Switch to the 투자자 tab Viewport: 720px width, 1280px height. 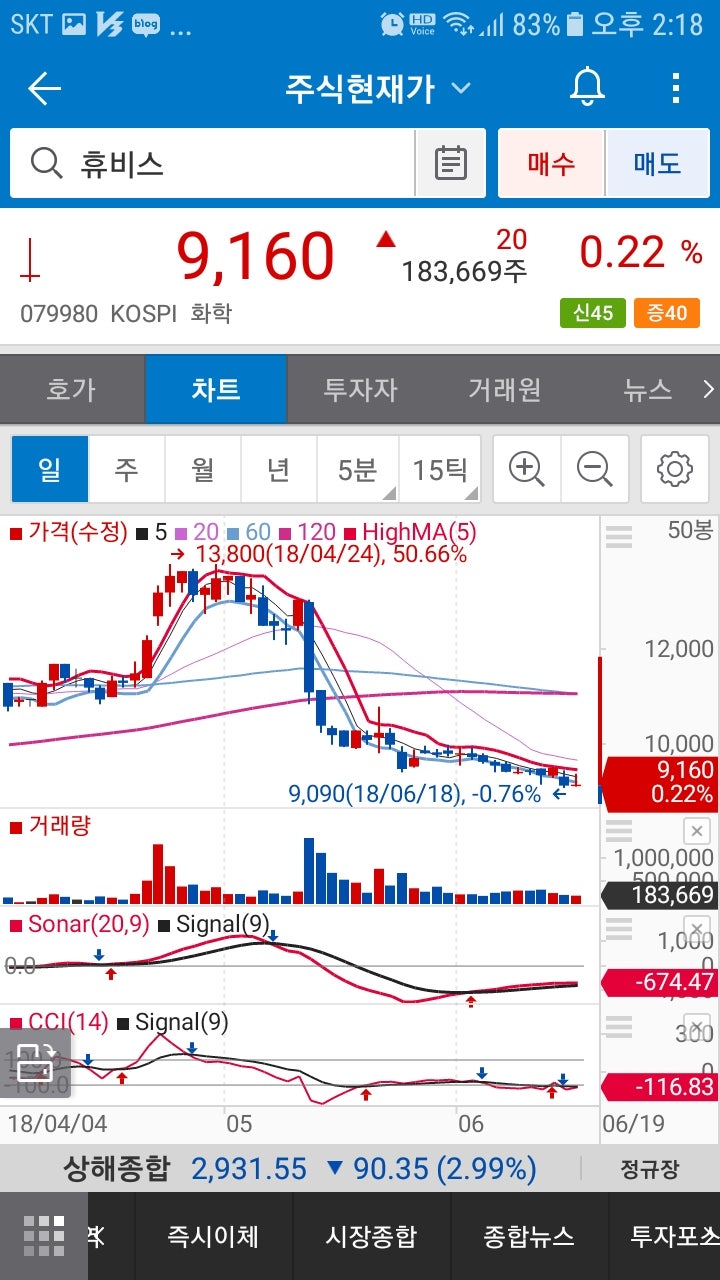pos(360,389)
